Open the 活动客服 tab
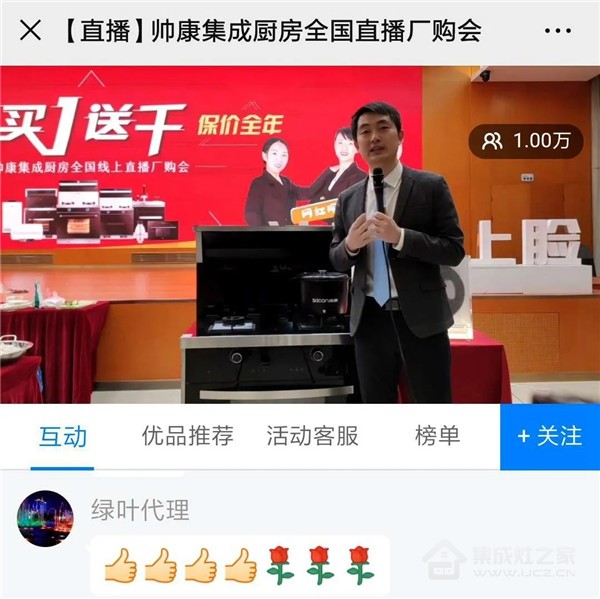 pyautogui.click(x=312, y=436)
